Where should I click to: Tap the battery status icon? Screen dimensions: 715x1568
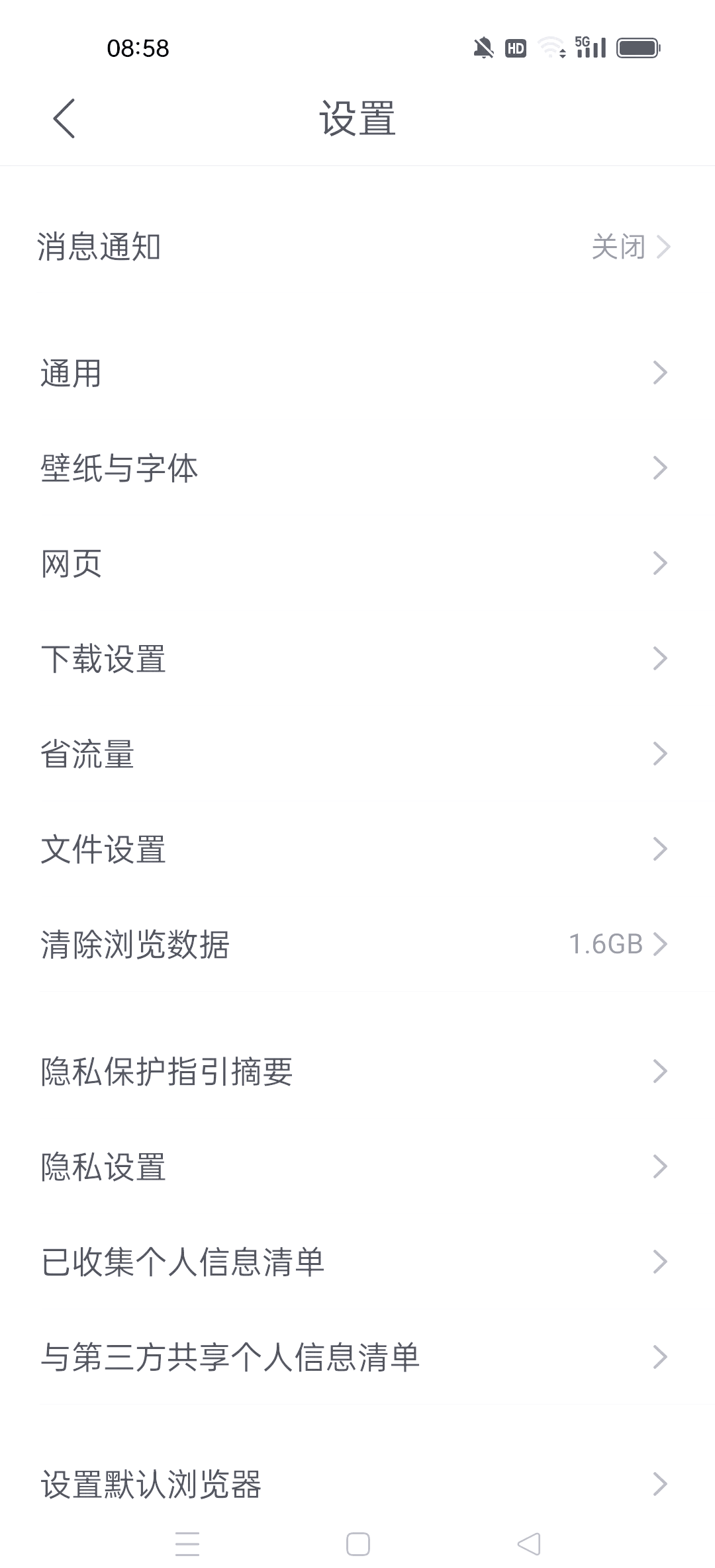[638, 47]
